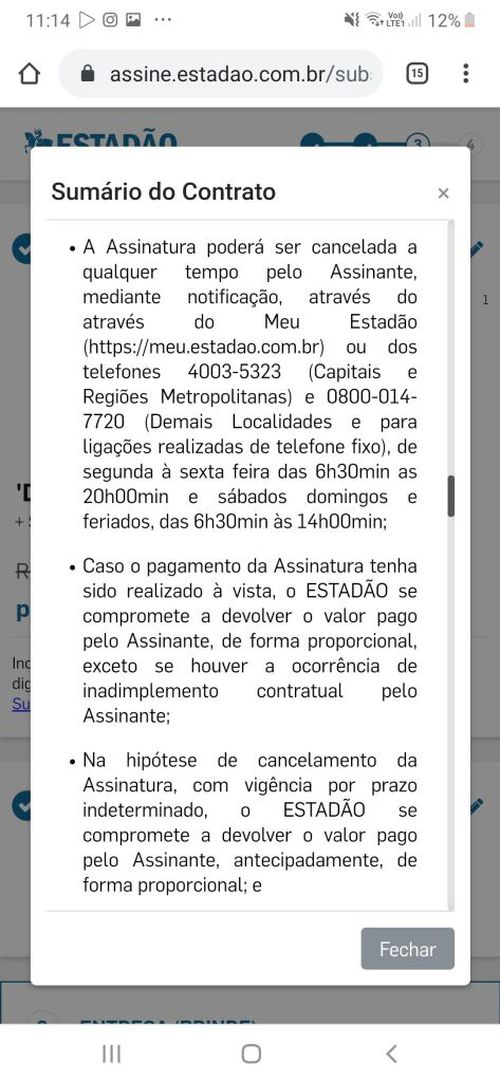Go back using the system back button
Screen dimensions: 500x1082
point(391,1054)
